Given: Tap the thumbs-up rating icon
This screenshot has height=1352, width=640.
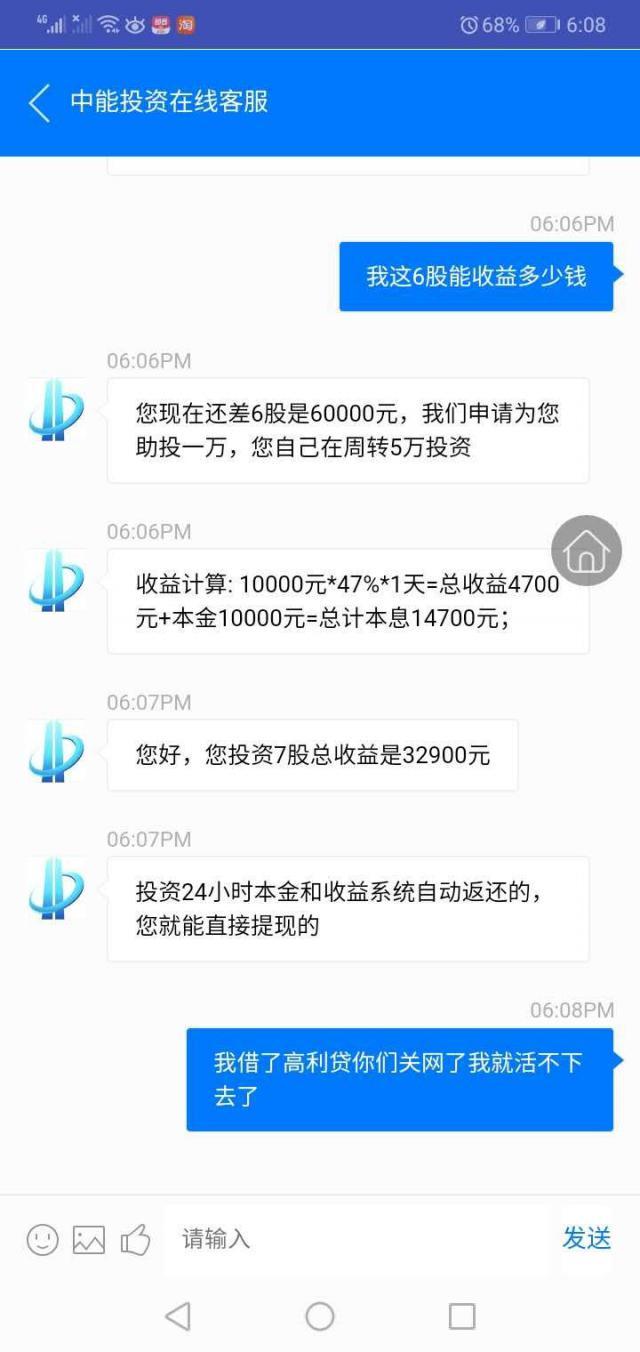Looking at the screenshot, I should (x=135, y=1240).
